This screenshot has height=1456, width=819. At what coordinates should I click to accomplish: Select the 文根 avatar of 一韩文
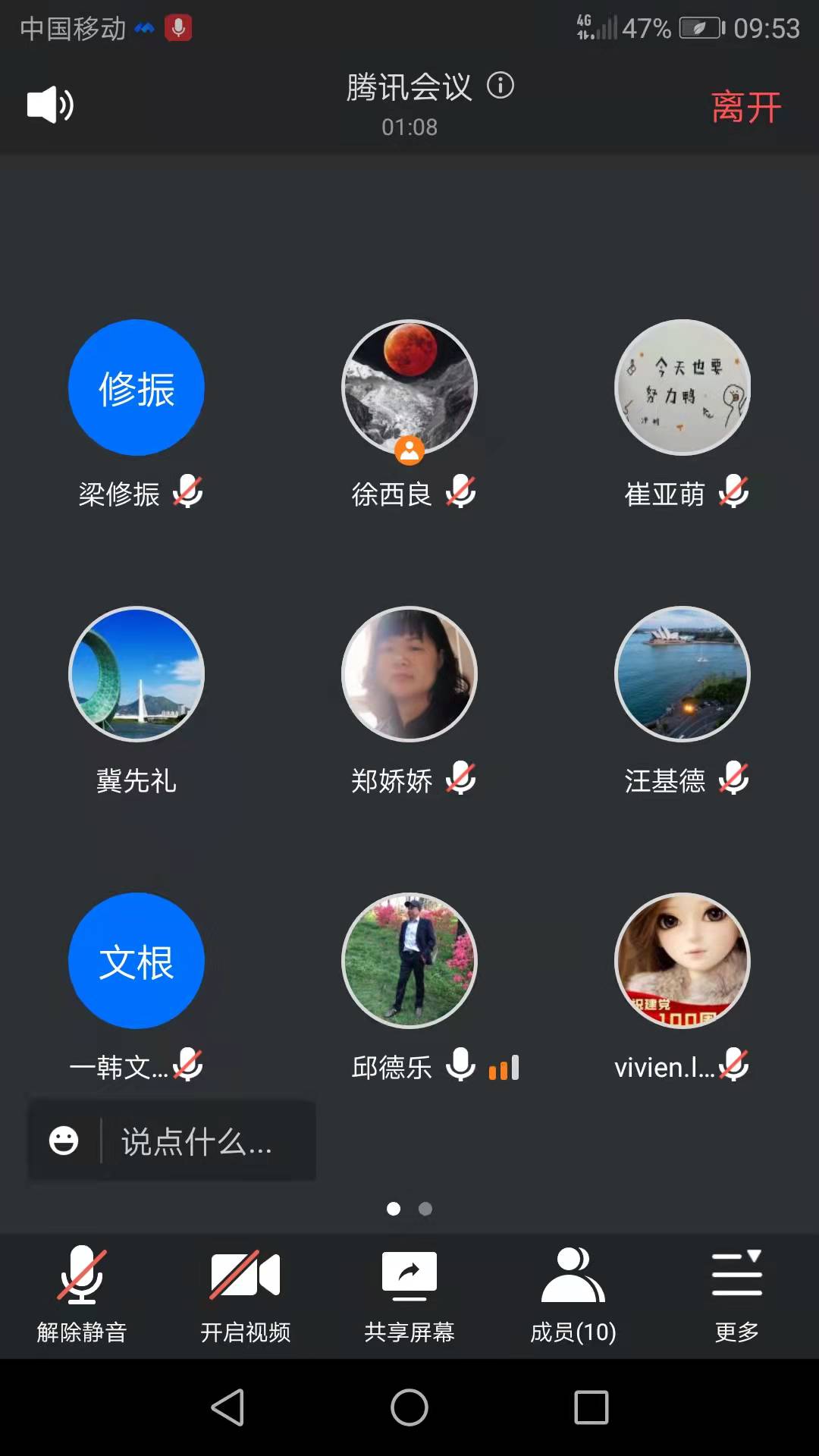point(136,961)
